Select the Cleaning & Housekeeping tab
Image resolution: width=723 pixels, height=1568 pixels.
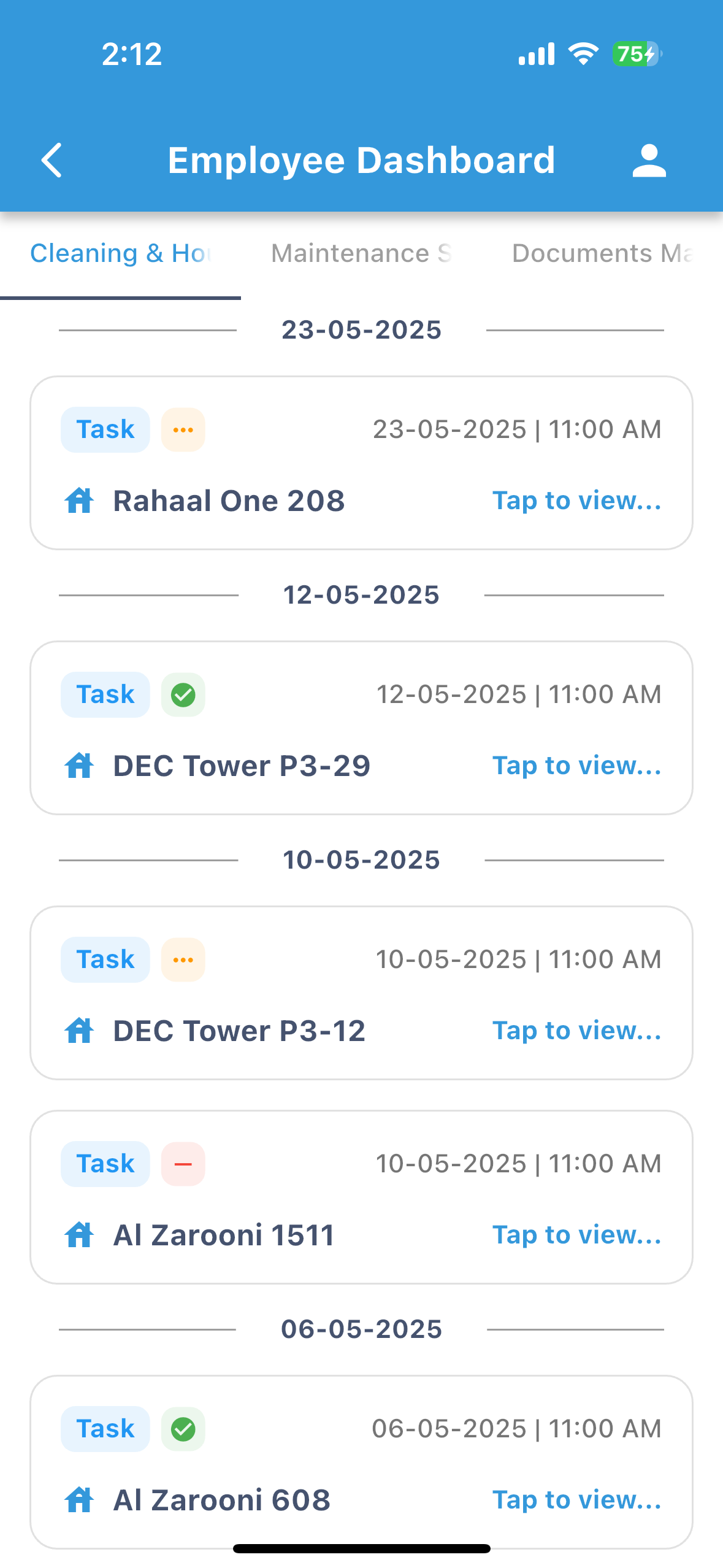[121, 253]
